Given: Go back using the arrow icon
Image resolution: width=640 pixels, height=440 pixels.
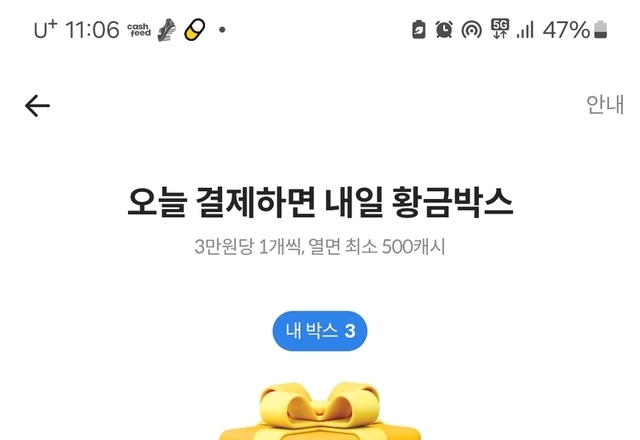Looking at the screenshot, I should tap(38, 106).
